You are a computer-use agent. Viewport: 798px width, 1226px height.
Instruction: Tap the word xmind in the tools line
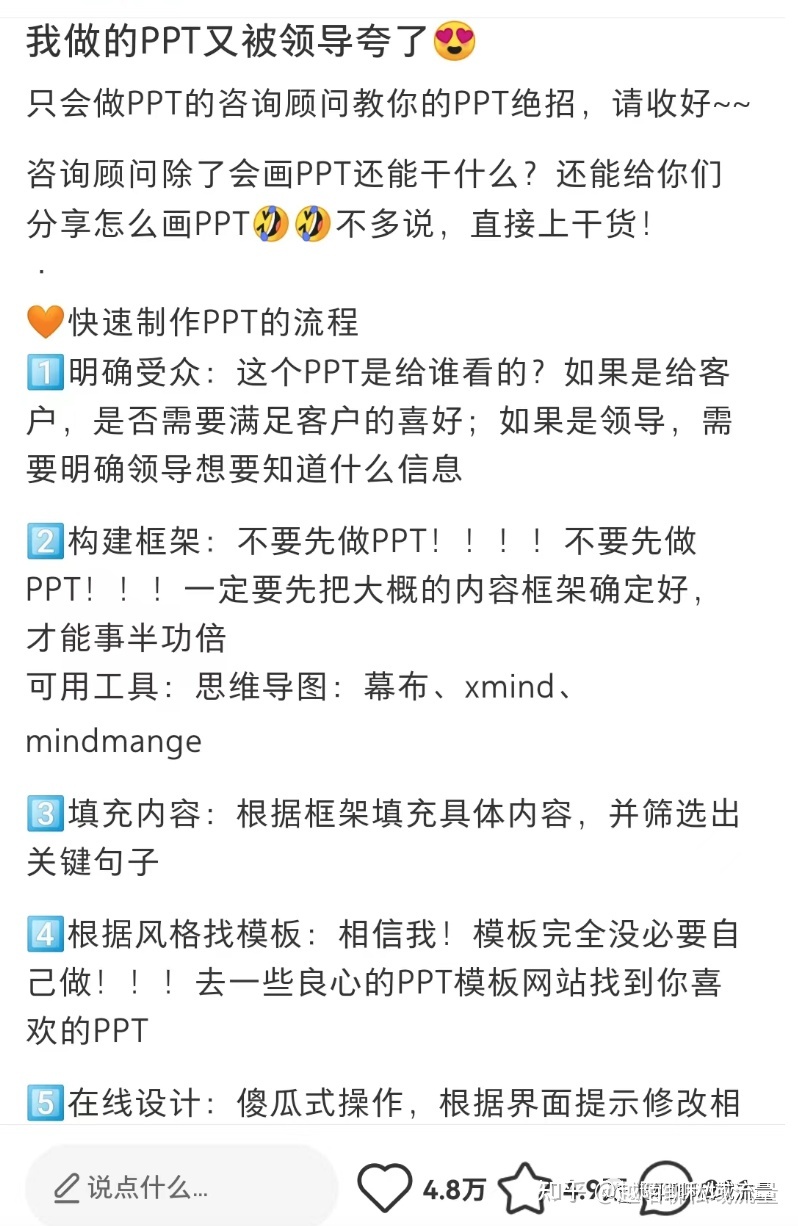pyautogui.click(x=511, y=688)
